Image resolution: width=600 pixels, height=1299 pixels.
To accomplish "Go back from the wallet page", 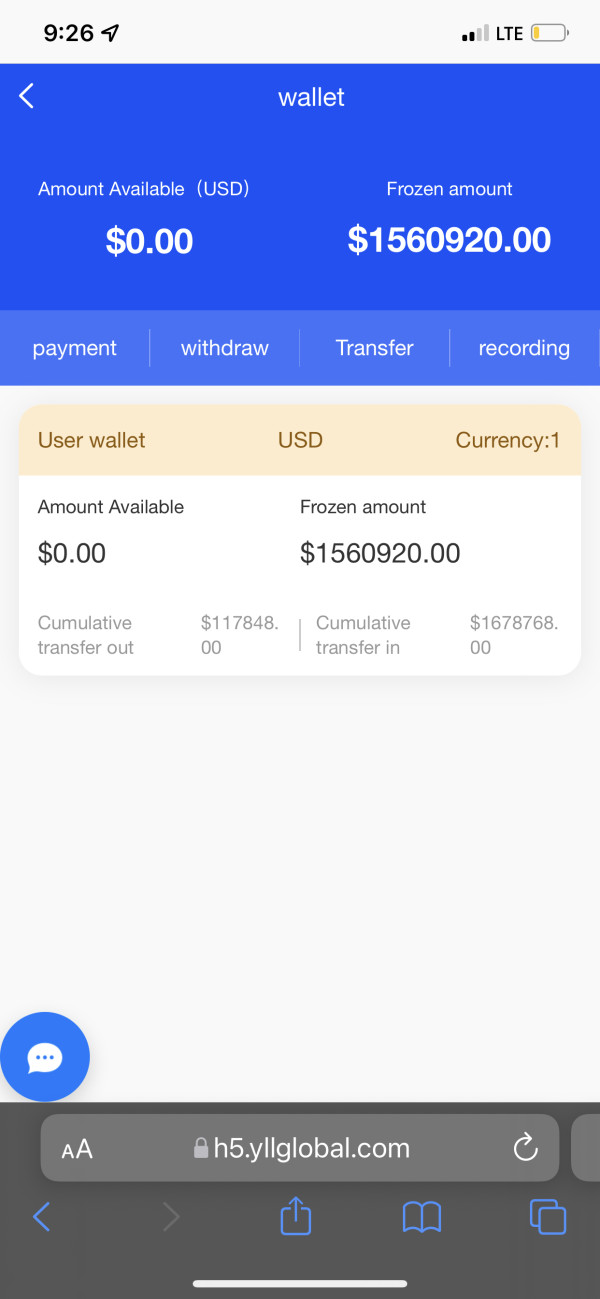I will tap(27, 96).
